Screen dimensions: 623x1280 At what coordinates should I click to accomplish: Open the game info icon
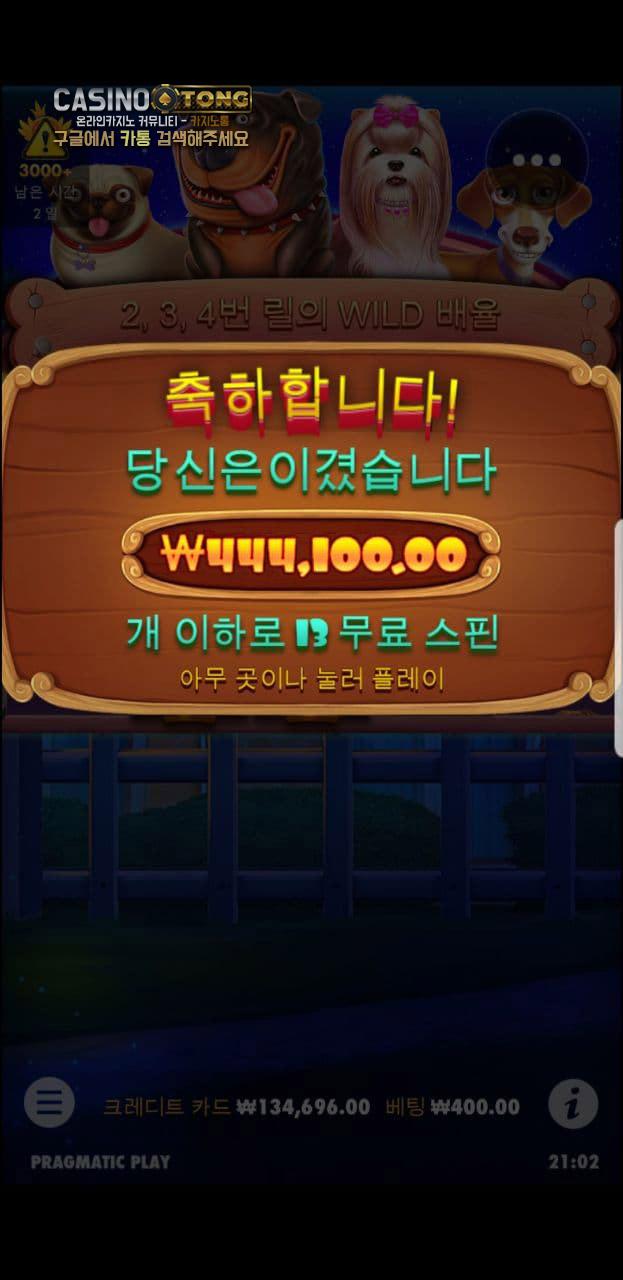pos(573,1105)
